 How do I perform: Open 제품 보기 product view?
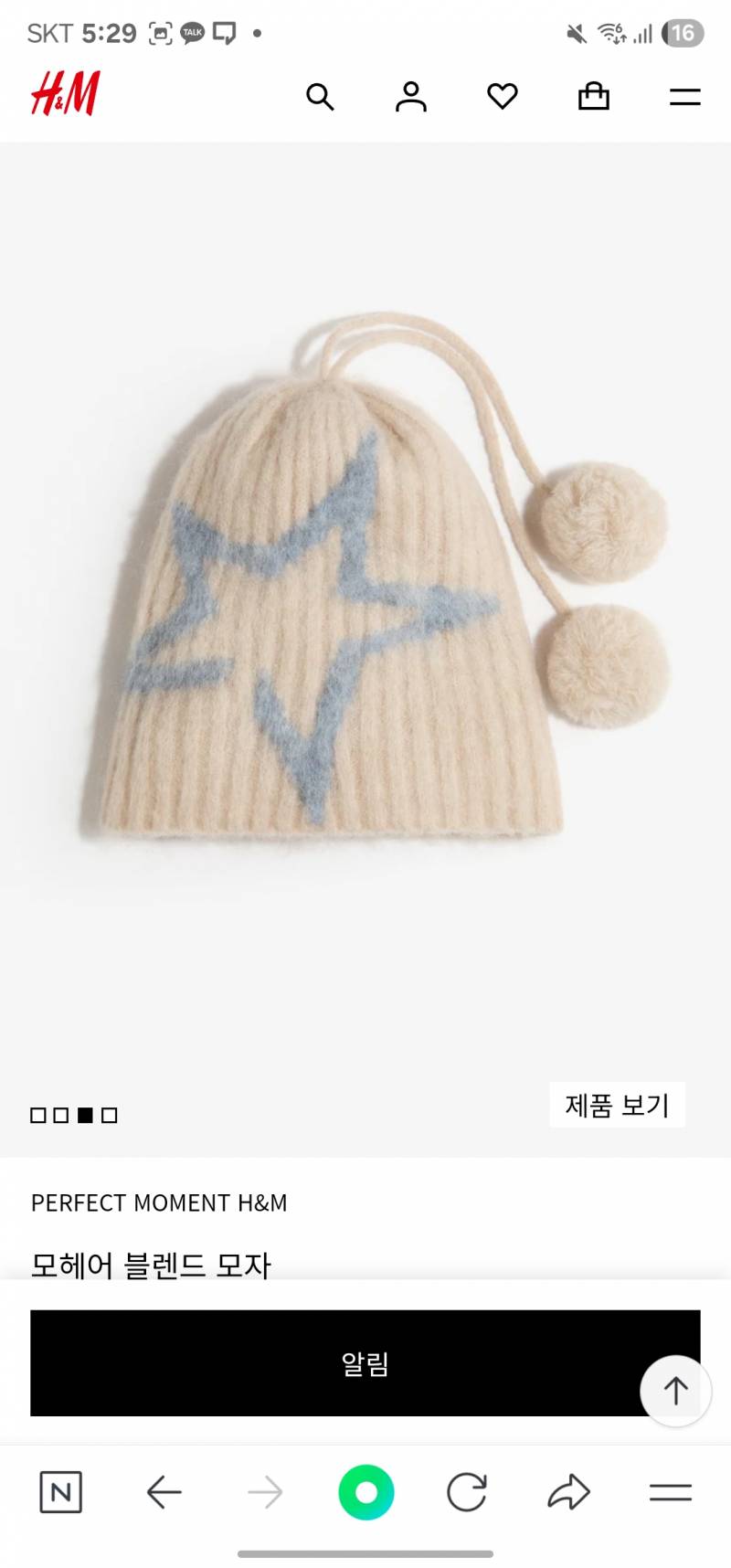pos(617,1106)
